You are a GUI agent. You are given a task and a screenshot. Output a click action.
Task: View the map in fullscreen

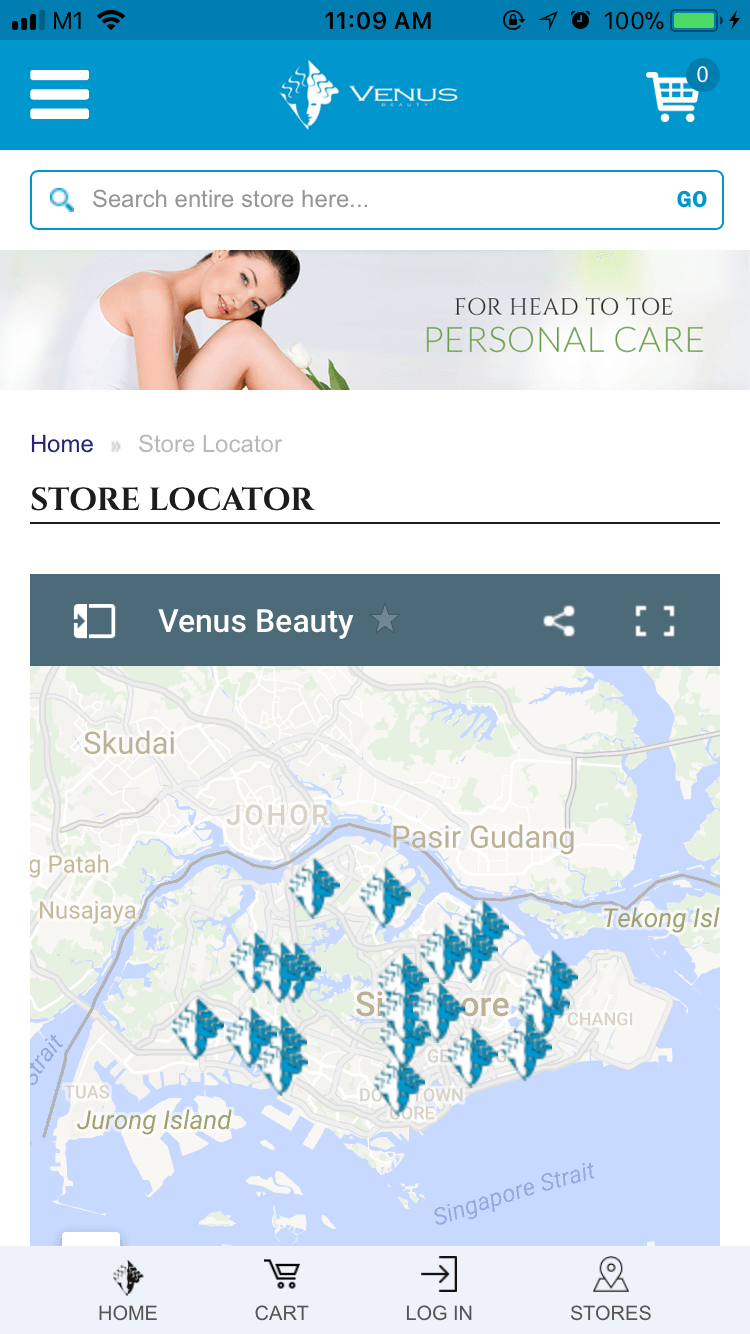tap(655, 621)
